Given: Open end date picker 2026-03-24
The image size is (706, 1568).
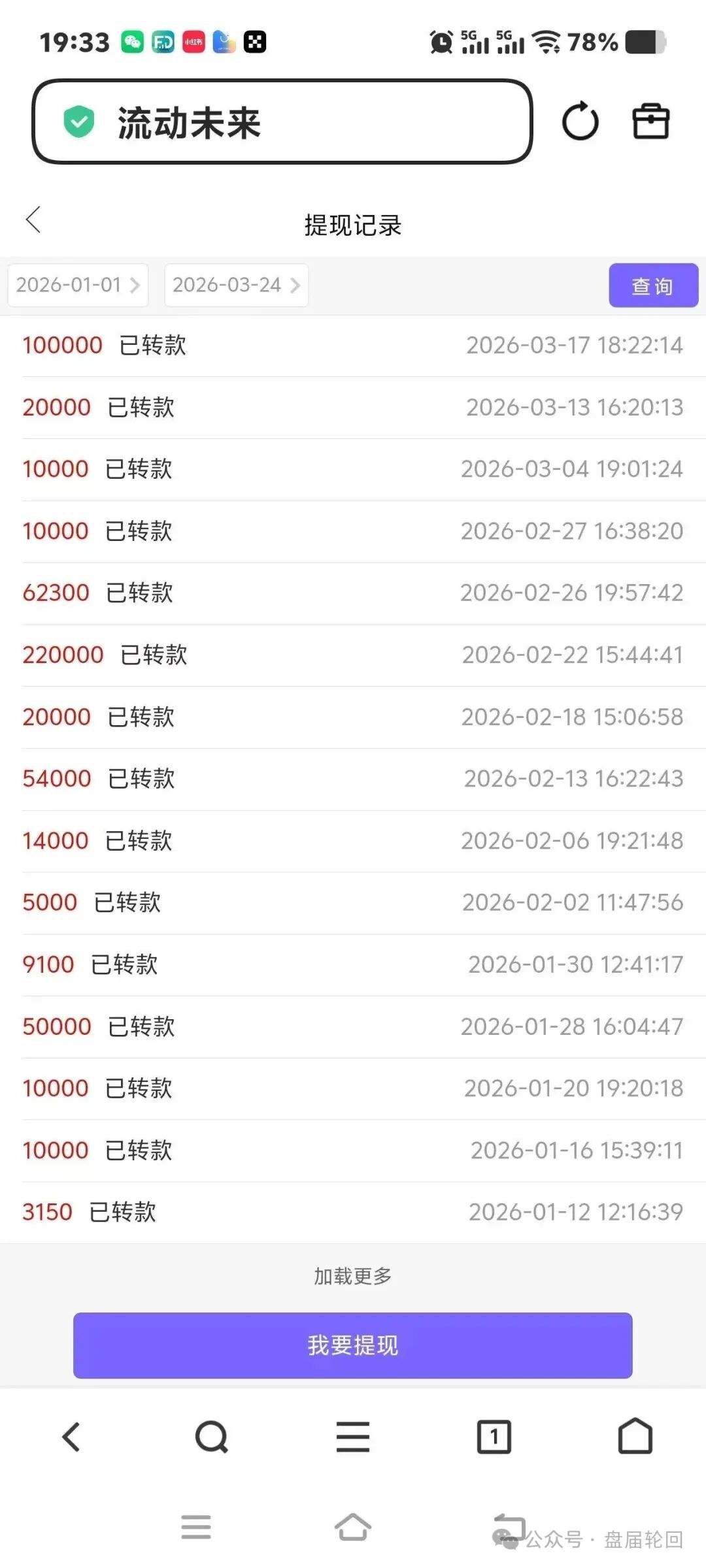Looking at the screenshot, I should pyautogui.click(x=236, y=285).
